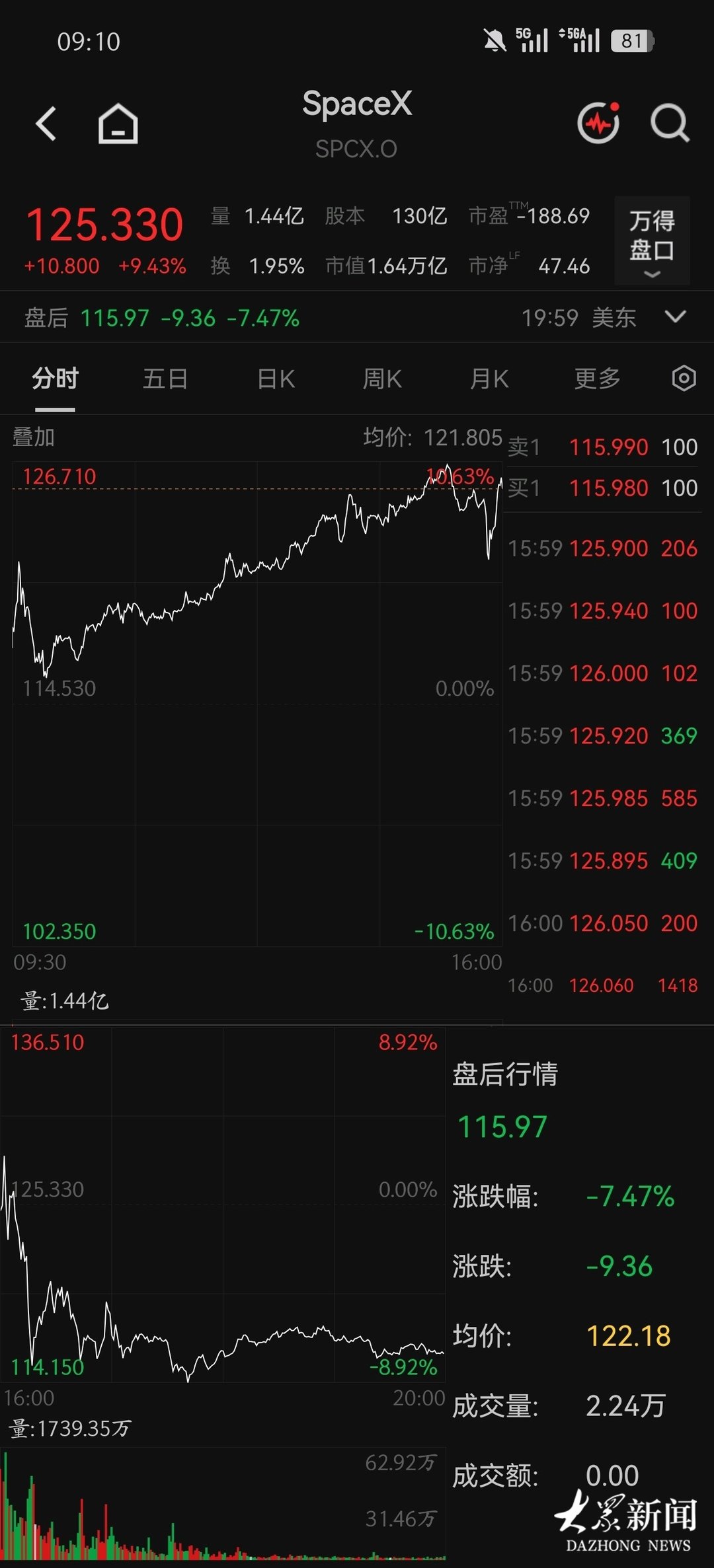714x1568 pixels.
Task: Switch to the 月K chart tab
Action: 489,379
